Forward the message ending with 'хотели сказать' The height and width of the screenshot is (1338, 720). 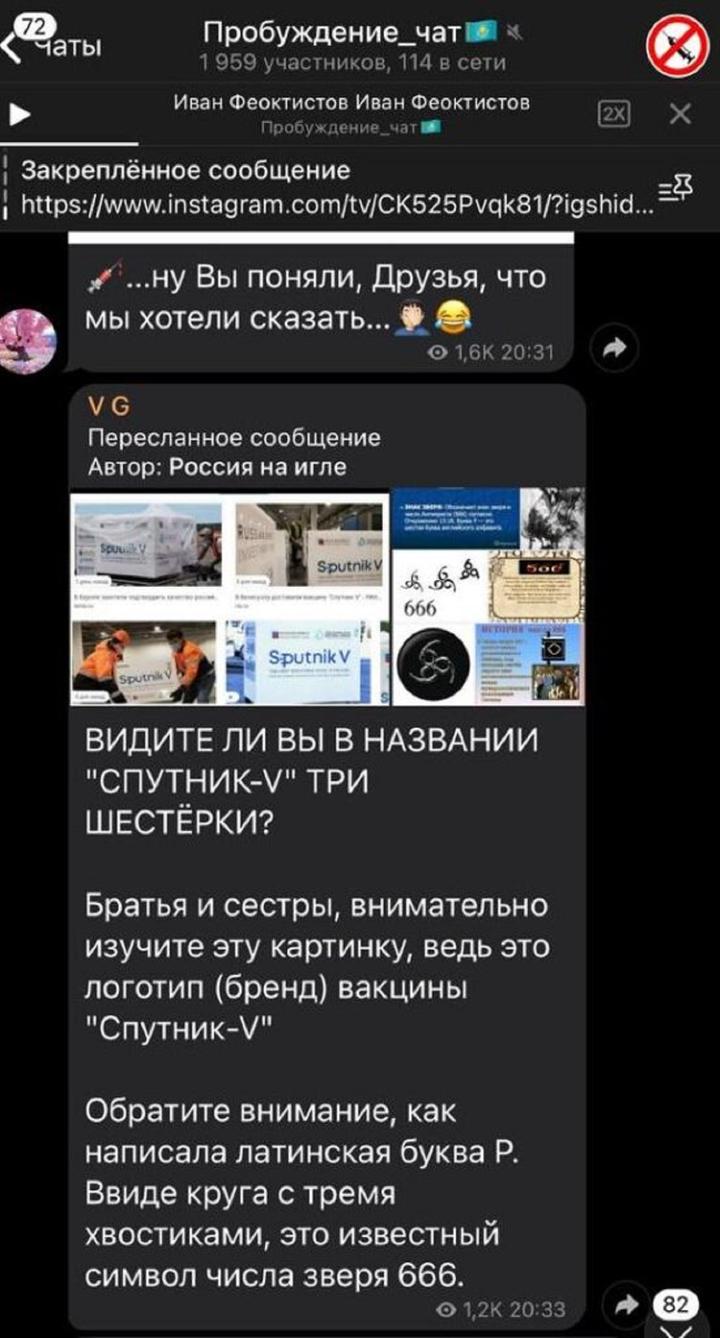616,347
